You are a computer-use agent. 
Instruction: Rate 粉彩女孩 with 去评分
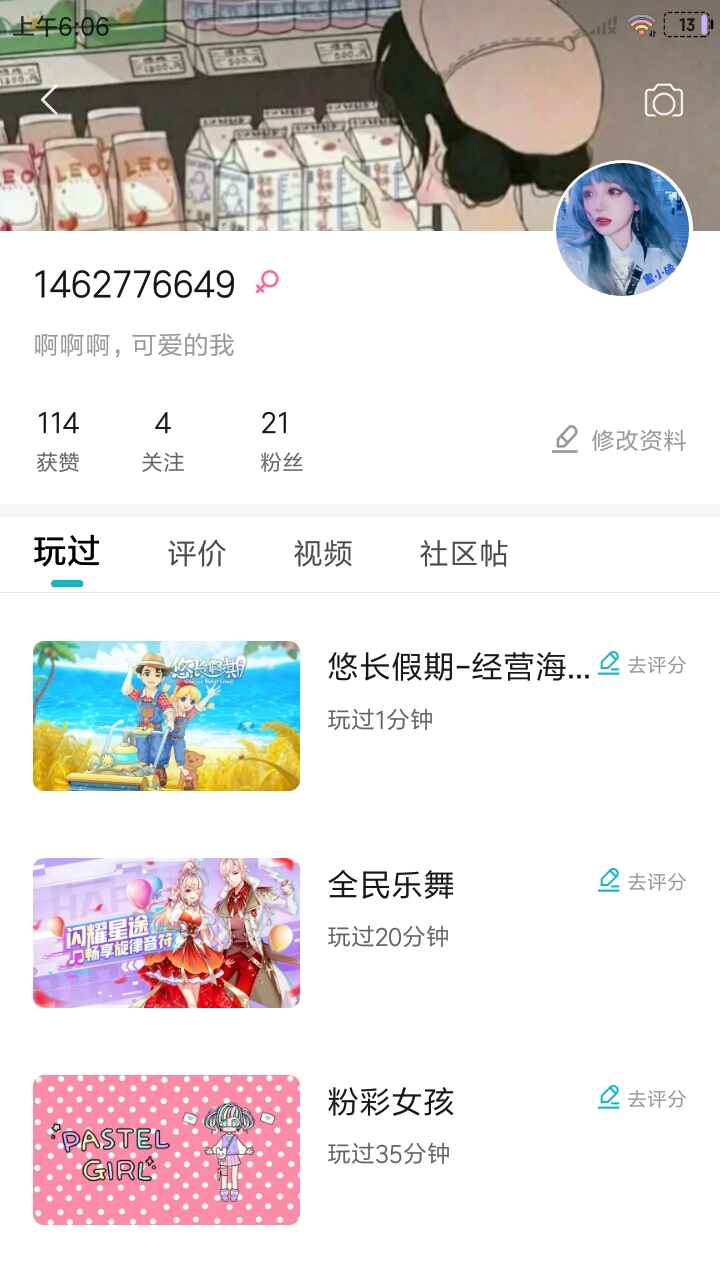(x=642, y=1098)
